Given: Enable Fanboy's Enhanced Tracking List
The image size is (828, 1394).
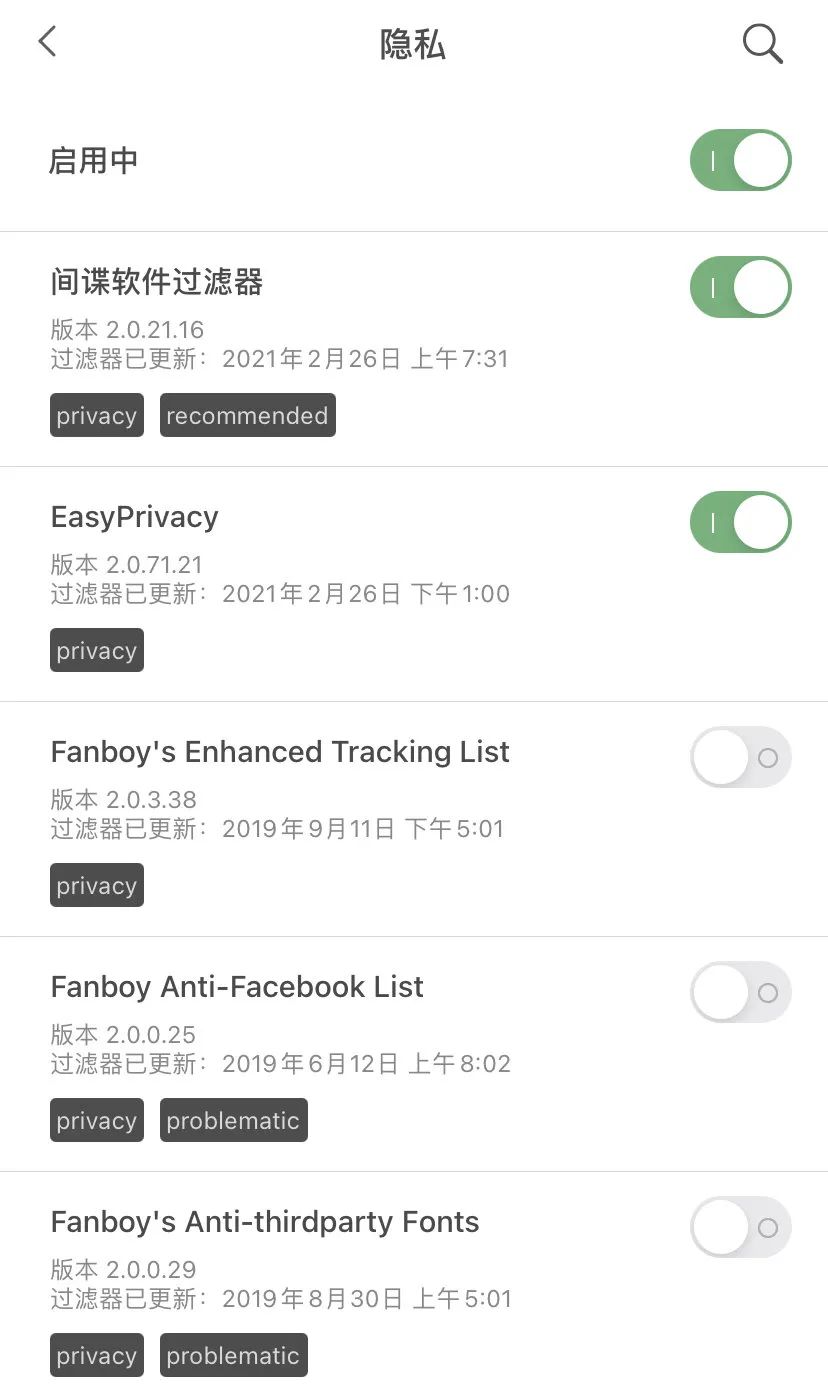Looking at the screenshot, I should (740, 757).
